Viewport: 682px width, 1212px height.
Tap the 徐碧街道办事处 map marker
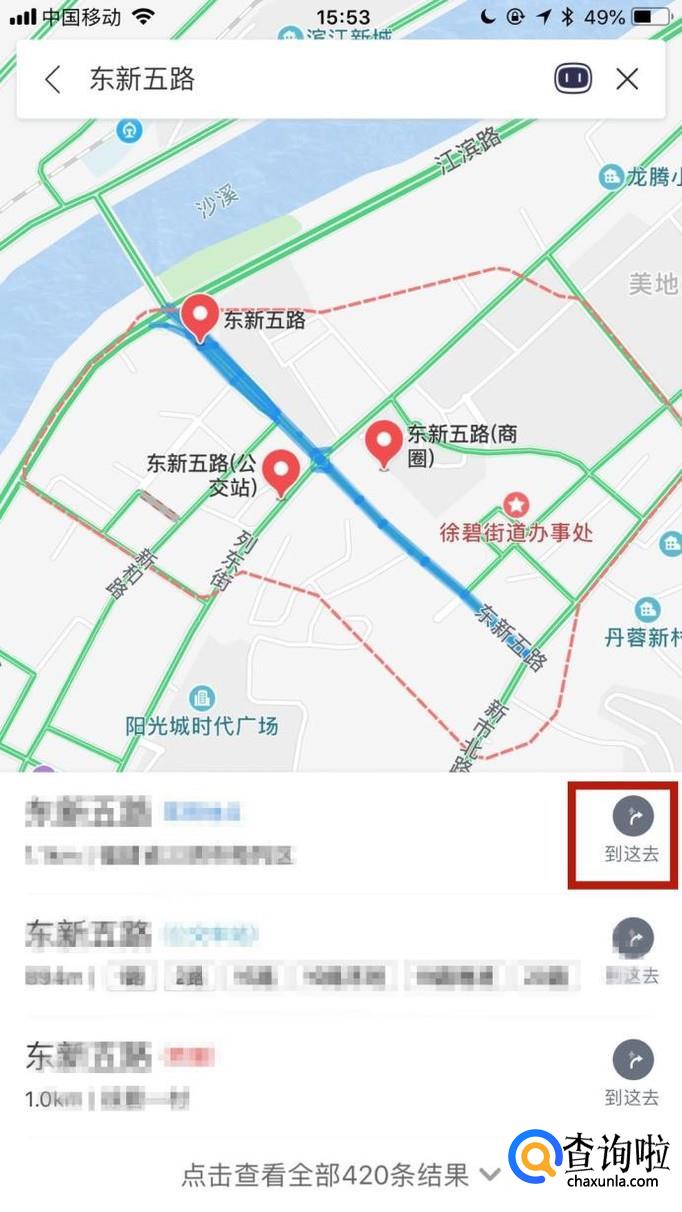click(516, 505)
